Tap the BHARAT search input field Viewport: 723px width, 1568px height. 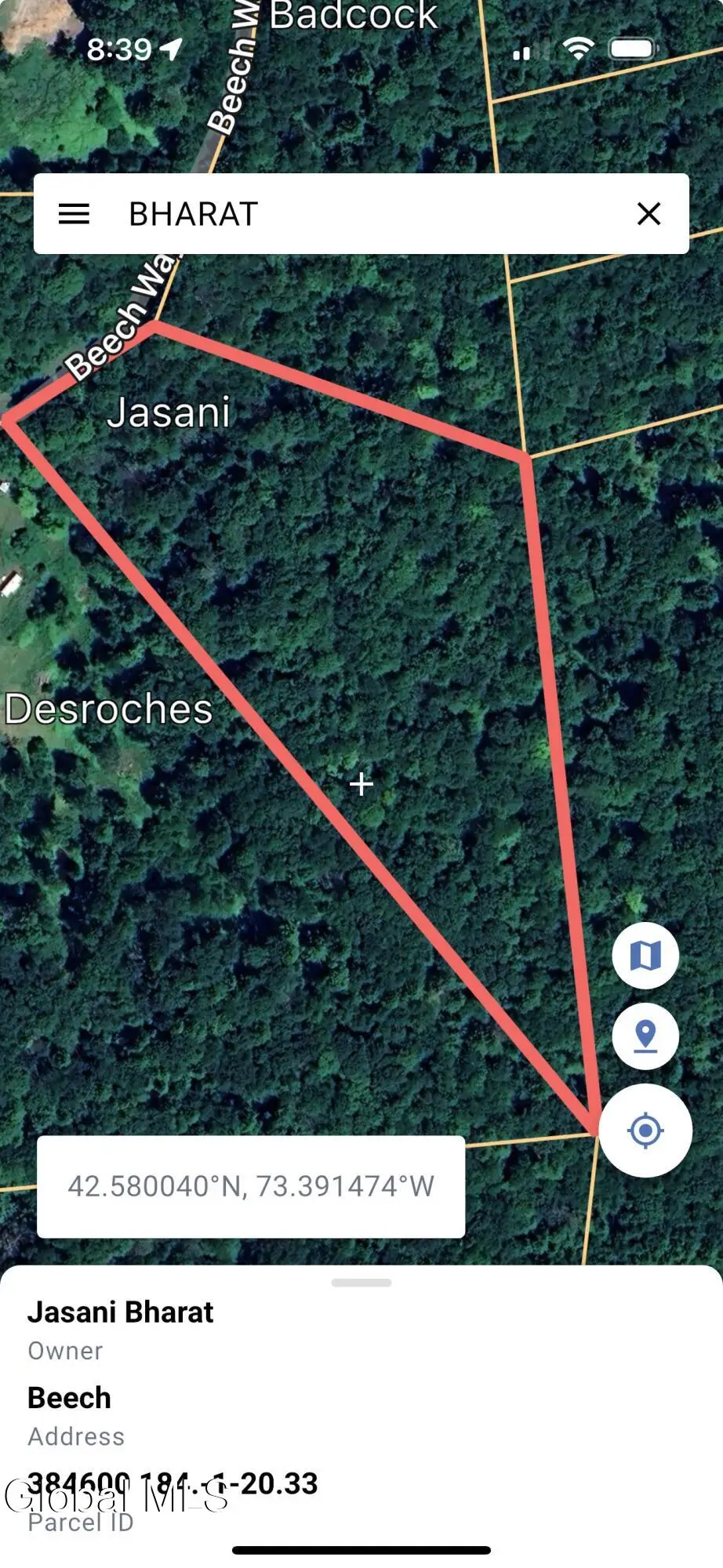[314, 214]
